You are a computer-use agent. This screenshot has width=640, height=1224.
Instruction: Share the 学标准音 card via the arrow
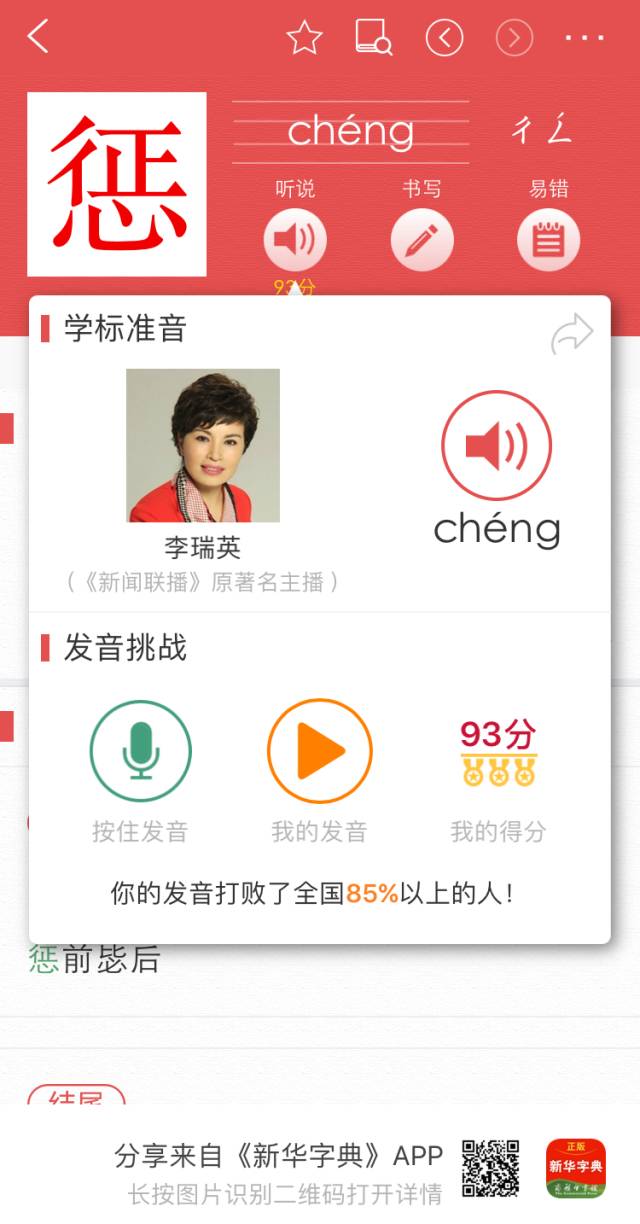click(572, 336)
